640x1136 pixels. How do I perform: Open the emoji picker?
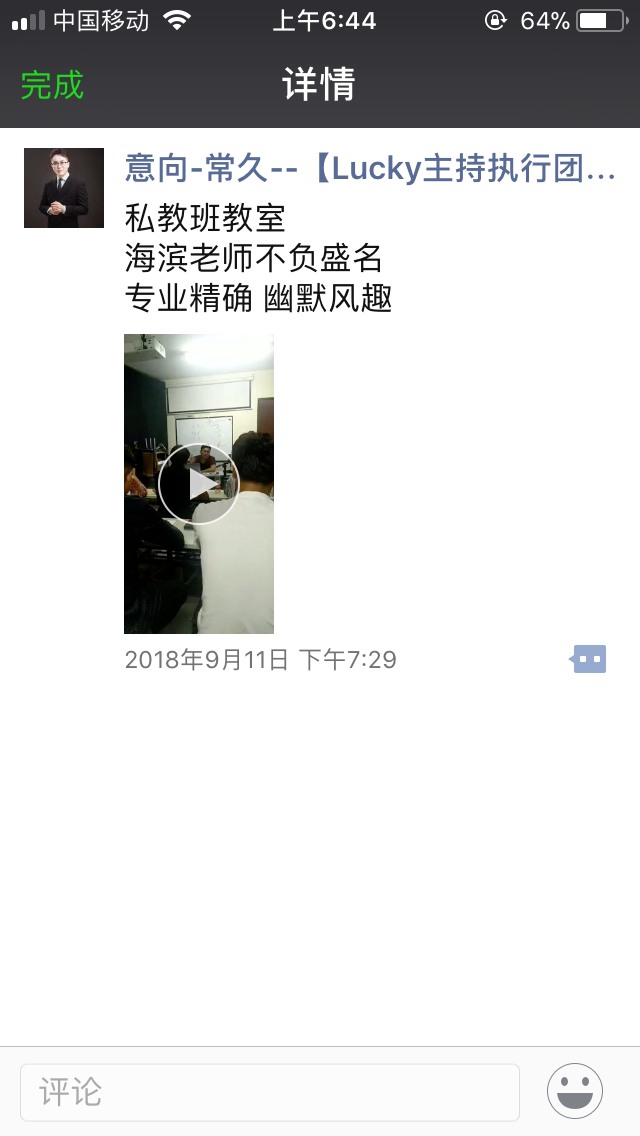(575, 1091)
